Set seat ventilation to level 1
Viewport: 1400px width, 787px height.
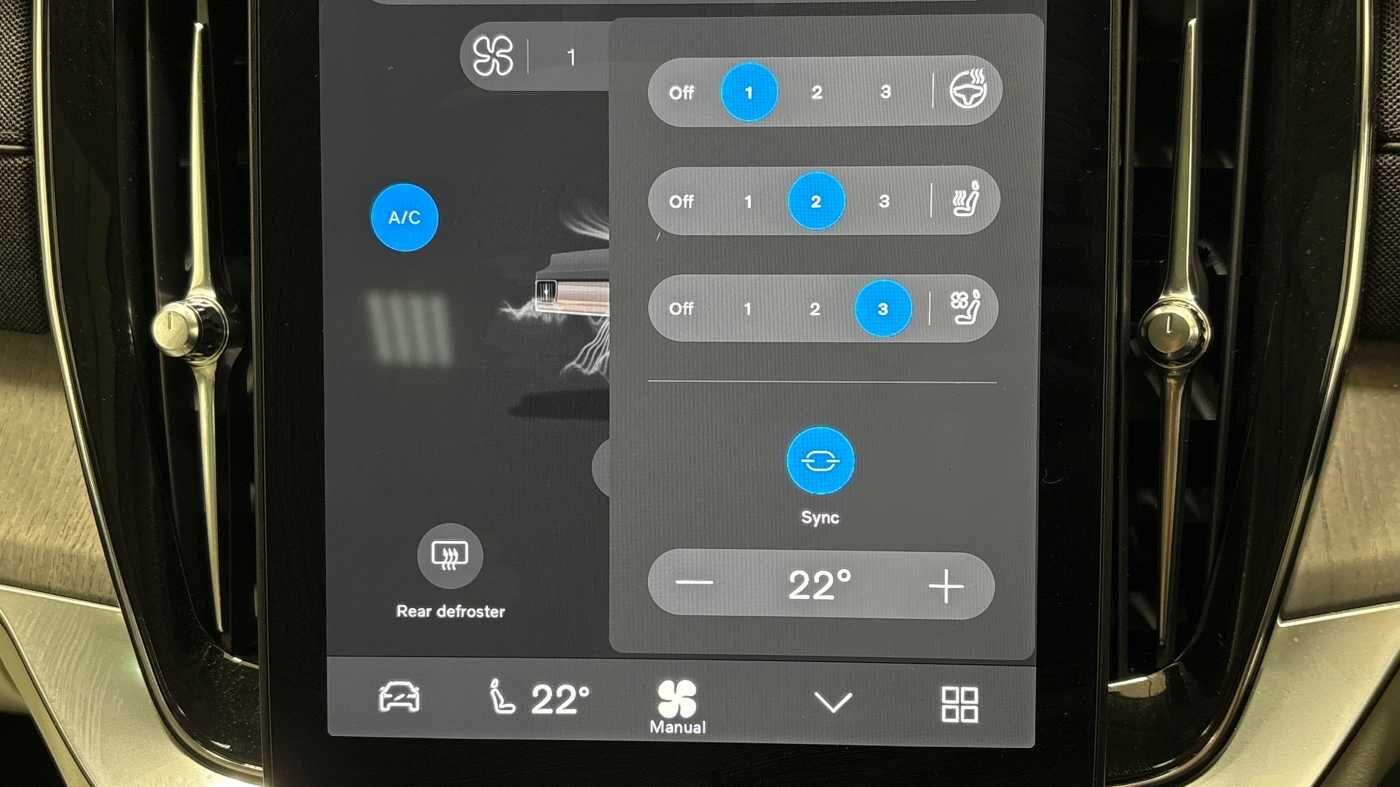coord(747,309)
